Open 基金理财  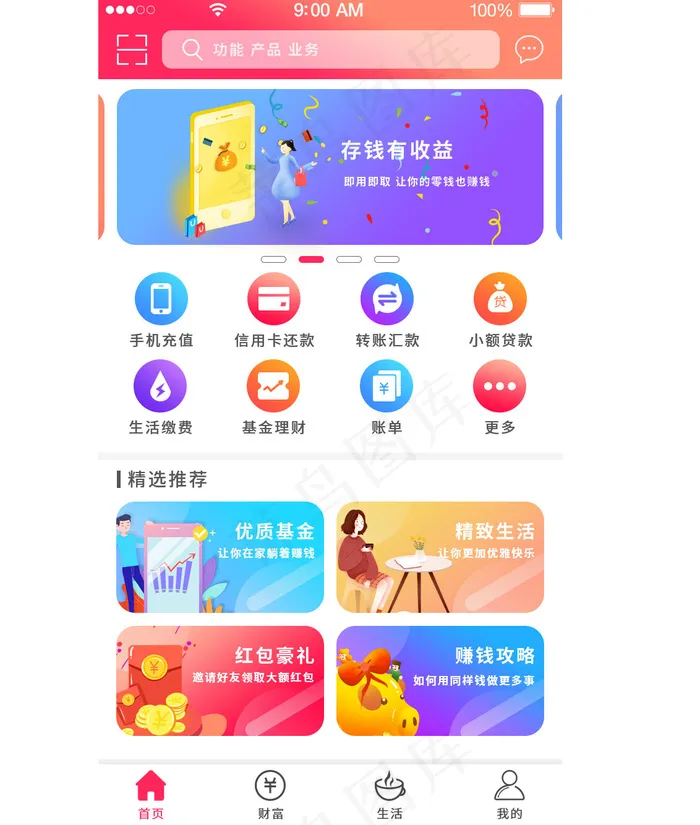274,398
